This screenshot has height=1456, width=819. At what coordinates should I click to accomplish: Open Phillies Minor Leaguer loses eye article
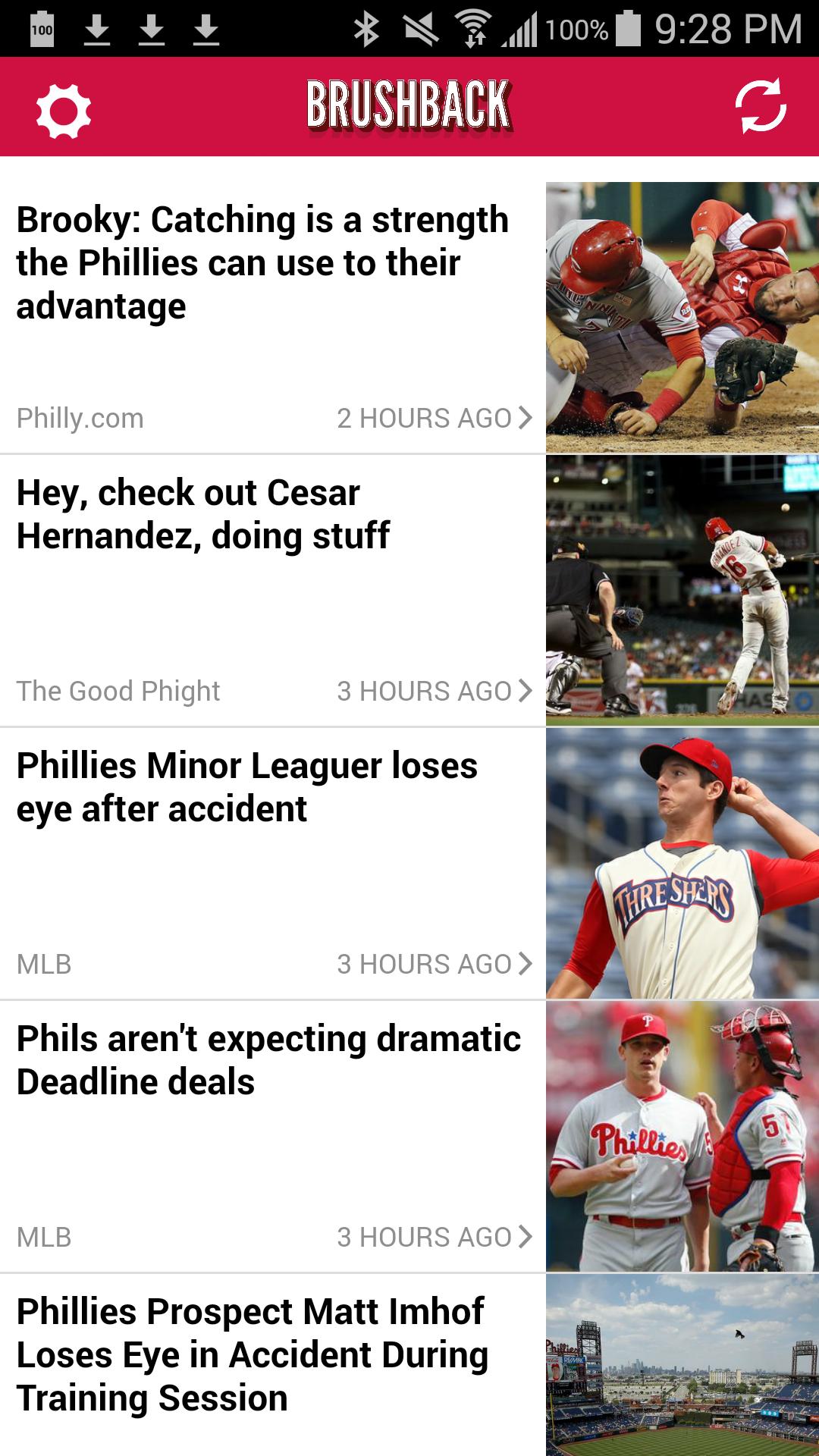point(247,787)
